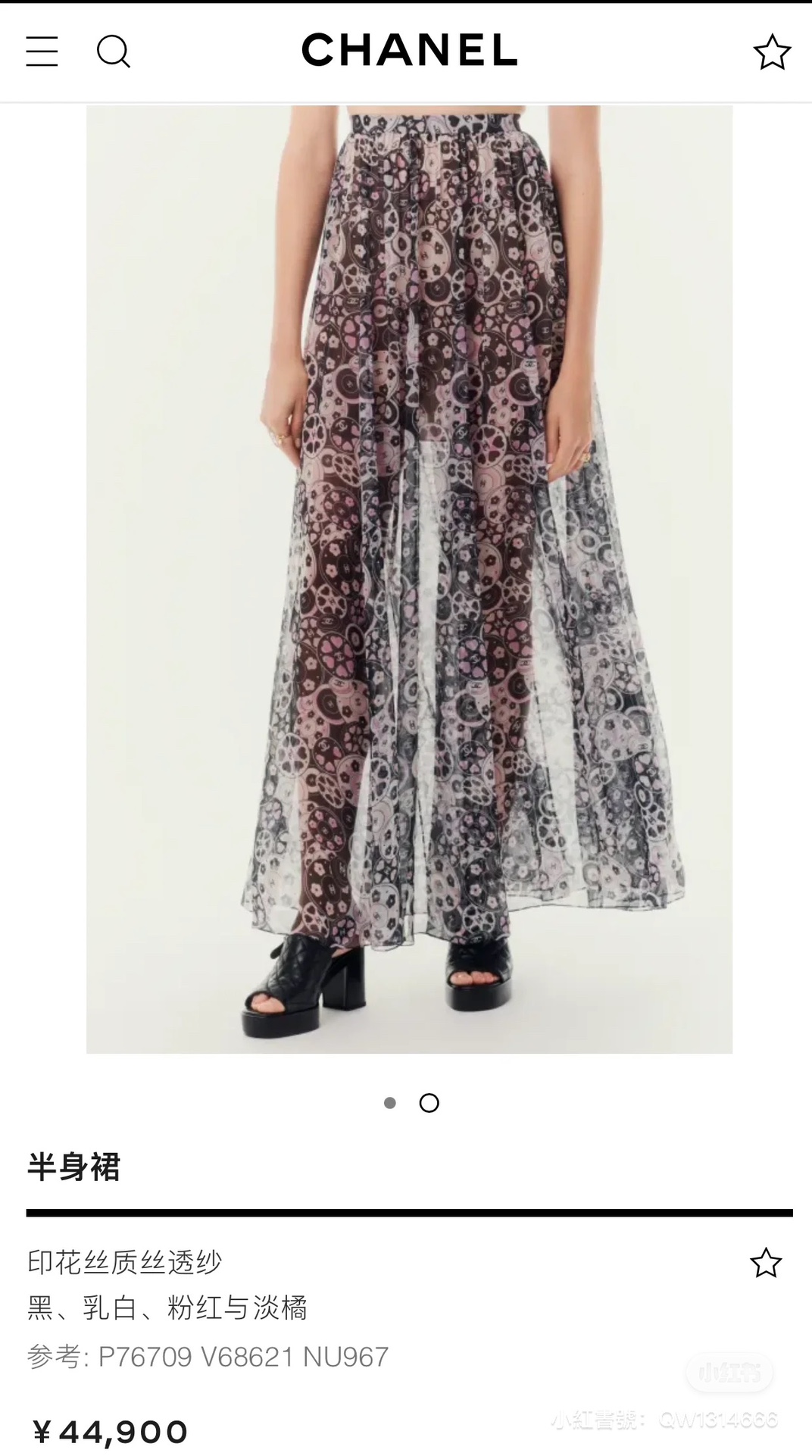Add the skirt to favorites via star
The image size is (812, 1456).
[765, 1263]
